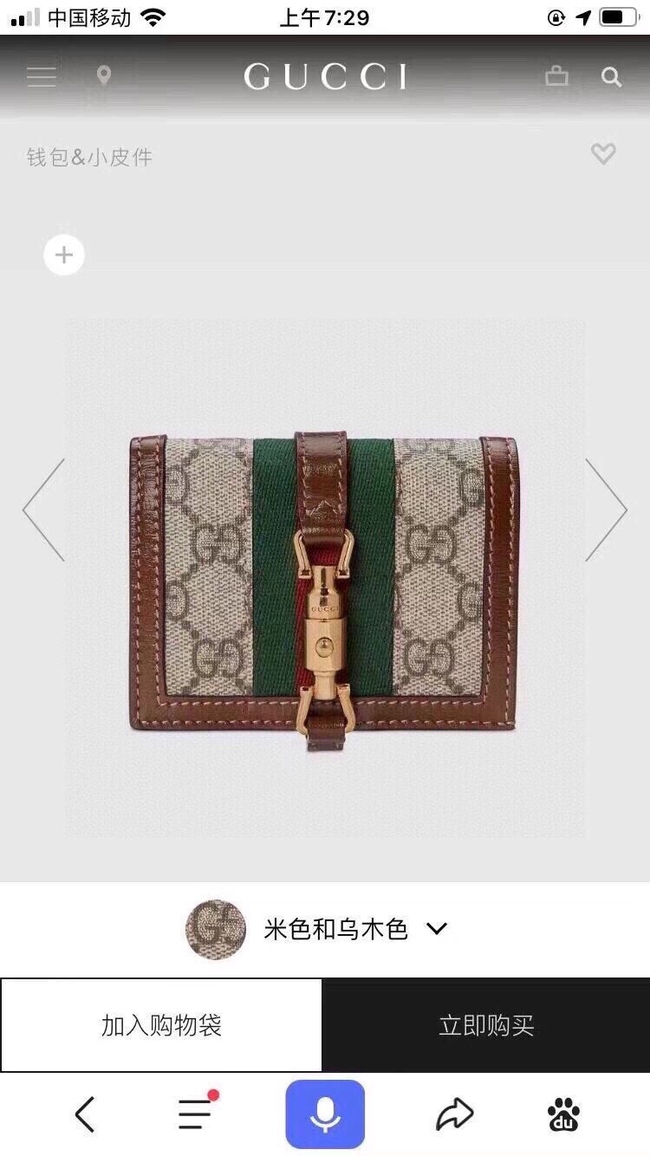This screenshot has height=1156, width=650.
Task: Open 钱包&小皮件 category breadcrumb
Action: pos(89,157)
